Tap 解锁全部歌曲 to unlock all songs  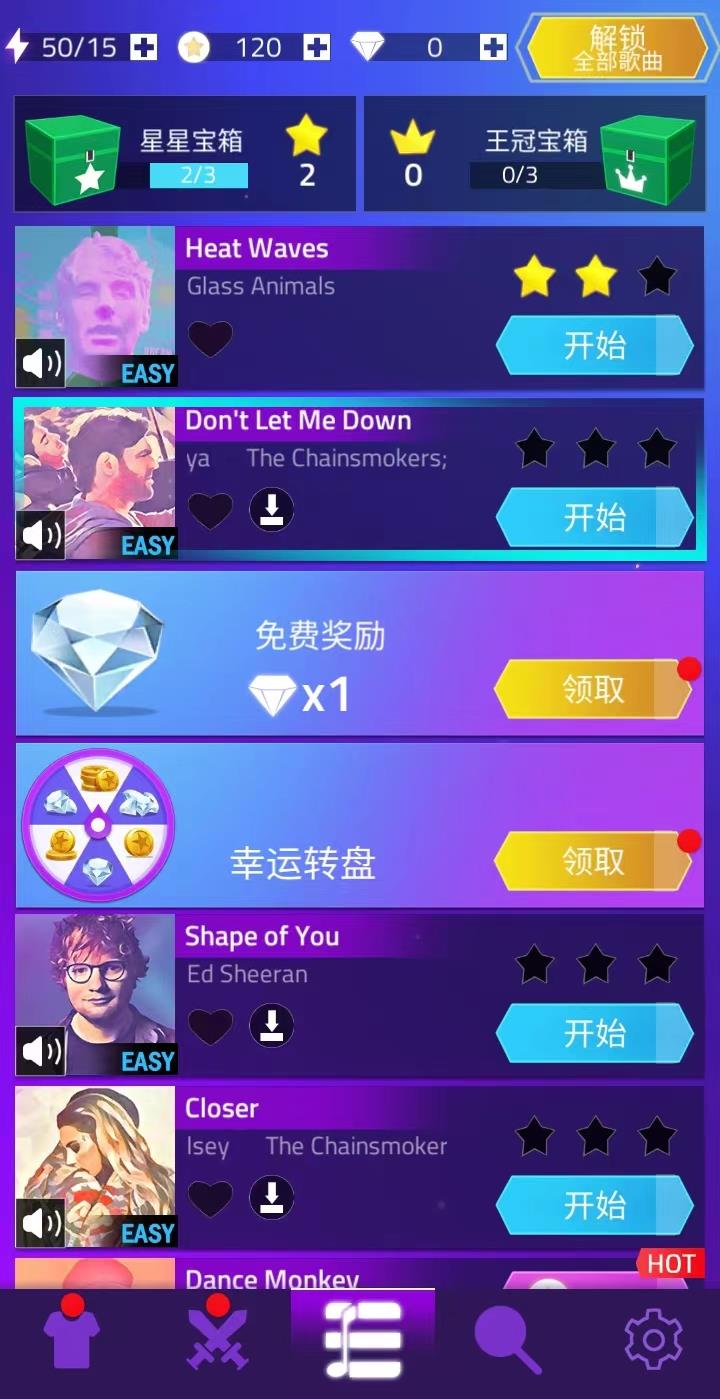click(617, 48)
